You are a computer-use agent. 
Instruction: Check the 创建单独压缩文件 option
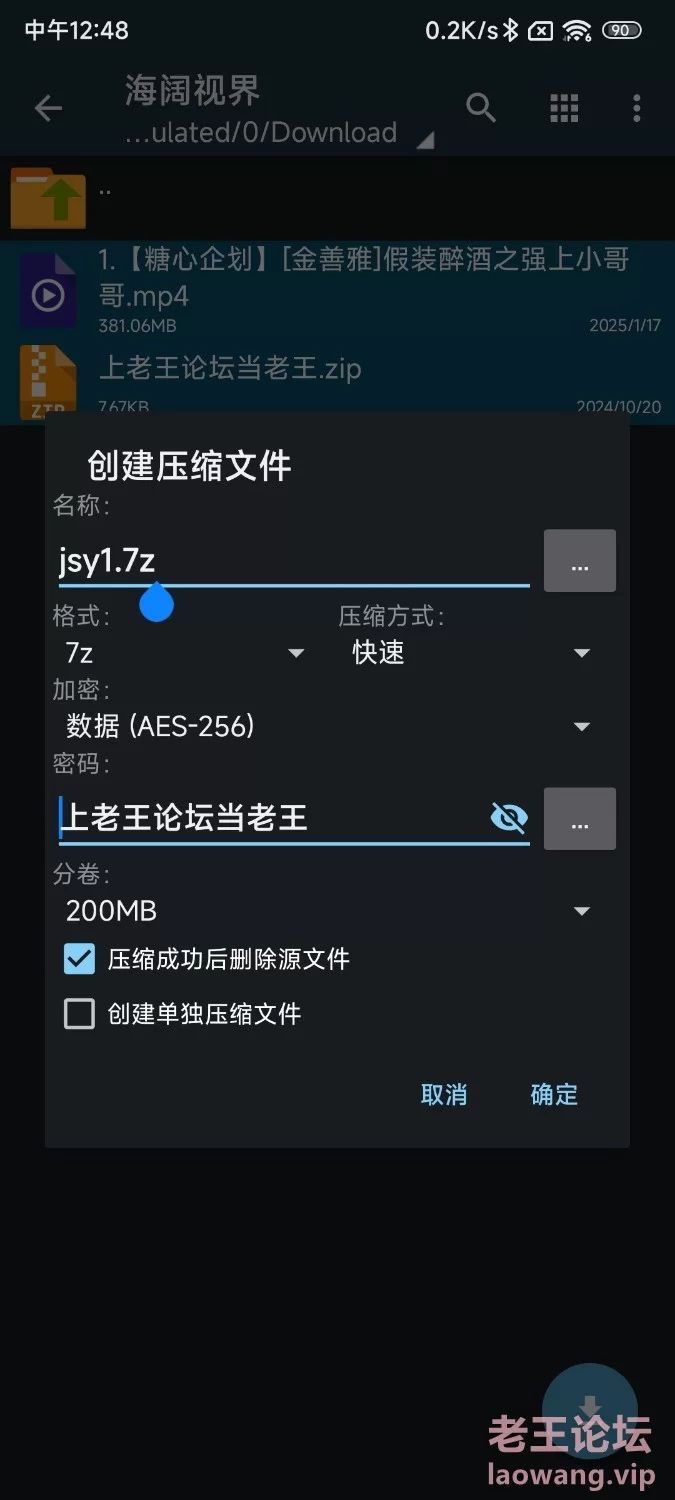80,1014
